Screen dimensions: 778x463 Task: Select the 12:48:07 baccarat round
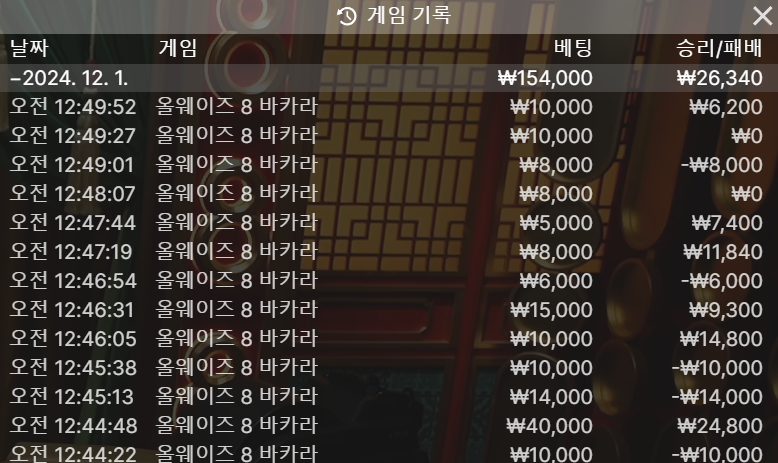tap(388, 194)
